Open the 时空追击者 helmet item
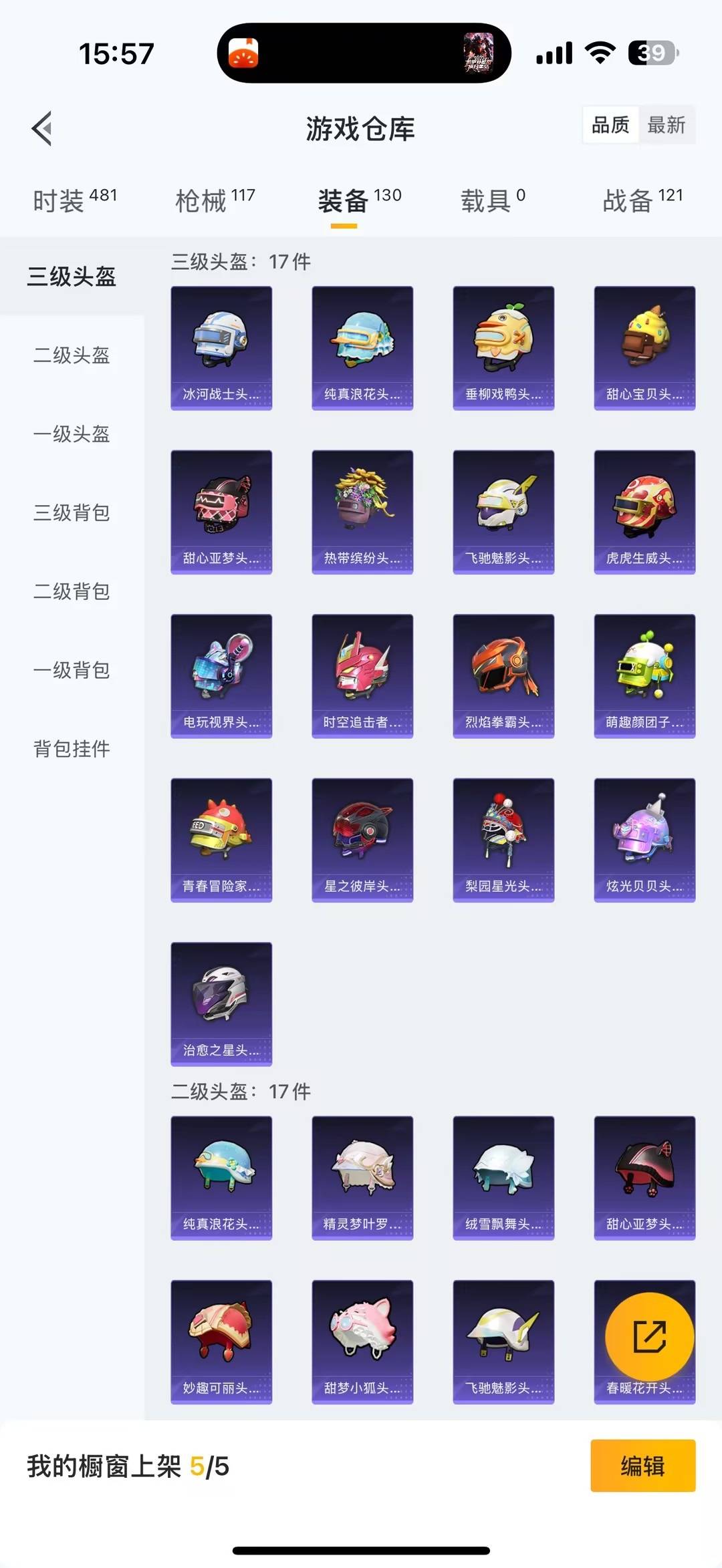722x1568 pixels. pyautogui.click(x=362, y=676)
